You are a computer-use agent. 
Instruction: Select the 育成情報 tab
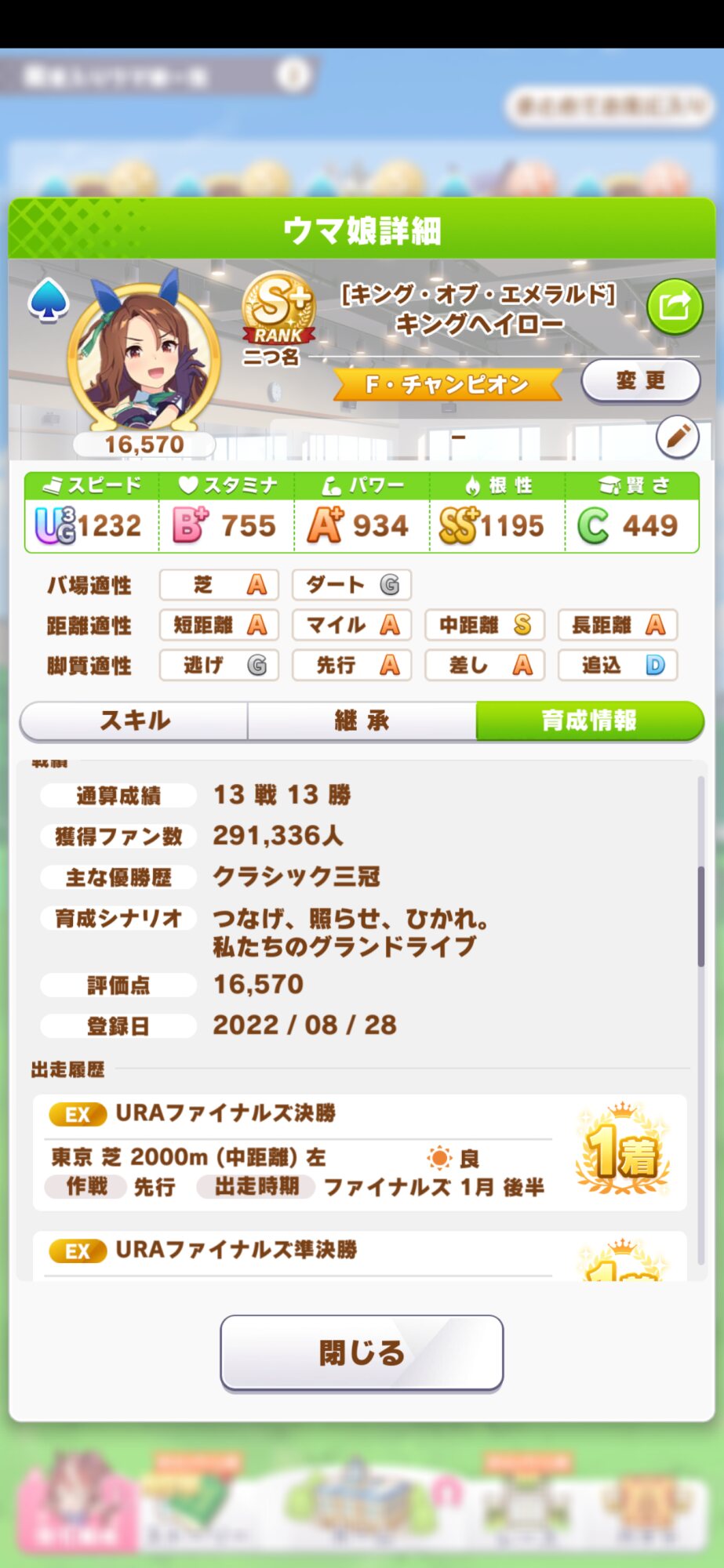589,720
